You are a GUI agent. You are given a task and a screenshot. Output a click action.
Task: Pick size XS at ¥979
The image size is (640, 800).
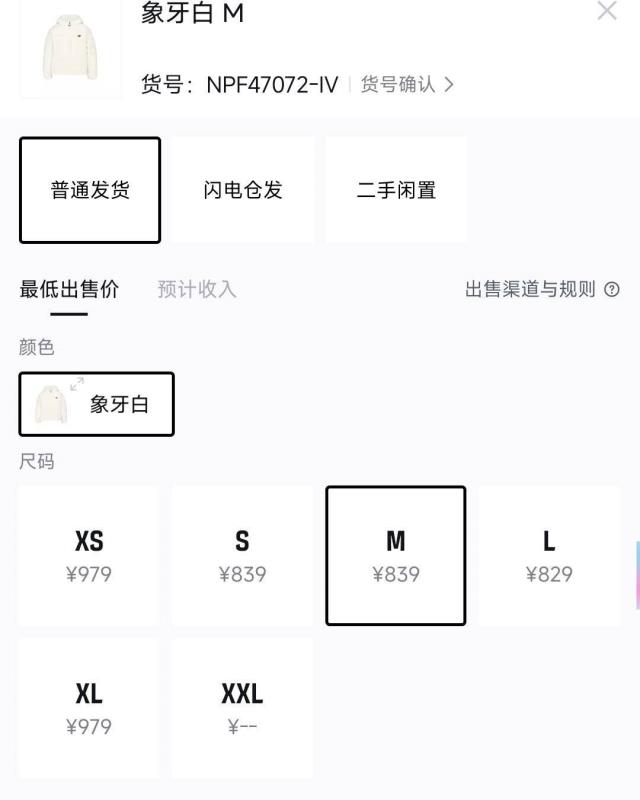89,556
